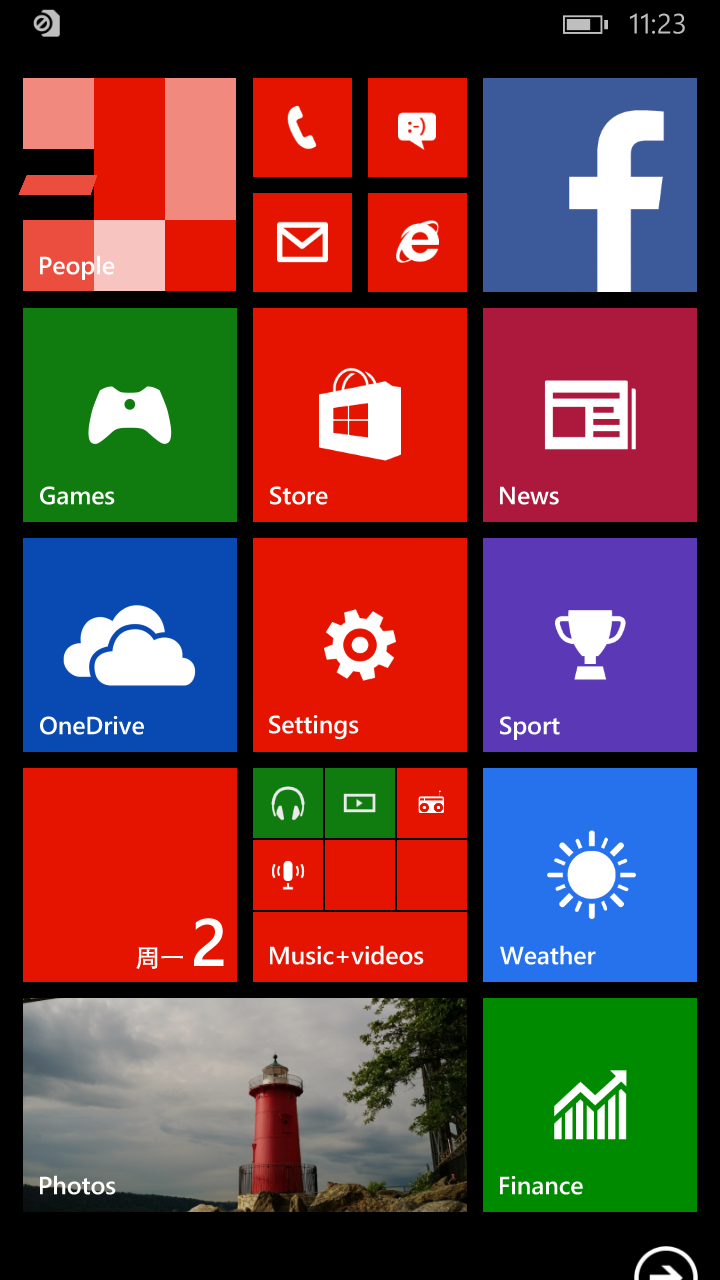
Task: Open the calendar tile showing 2
Action: [130, 875]
